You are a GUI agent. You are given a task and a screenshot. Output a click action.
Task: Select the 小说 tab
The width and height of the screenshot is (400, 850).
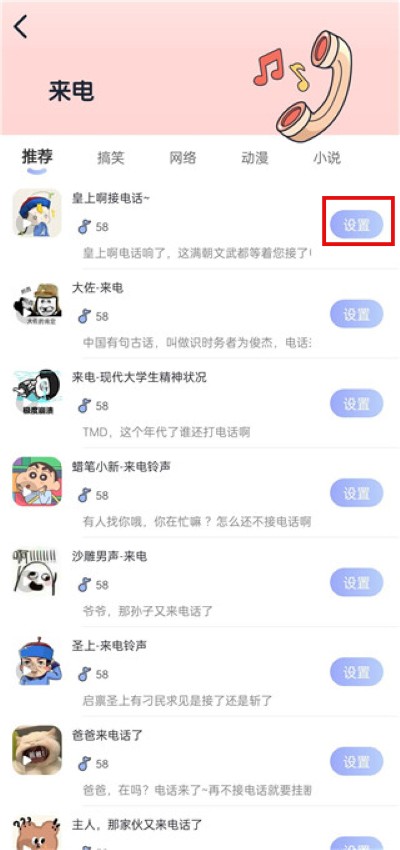pyautogui.click(x=327, y=158)
